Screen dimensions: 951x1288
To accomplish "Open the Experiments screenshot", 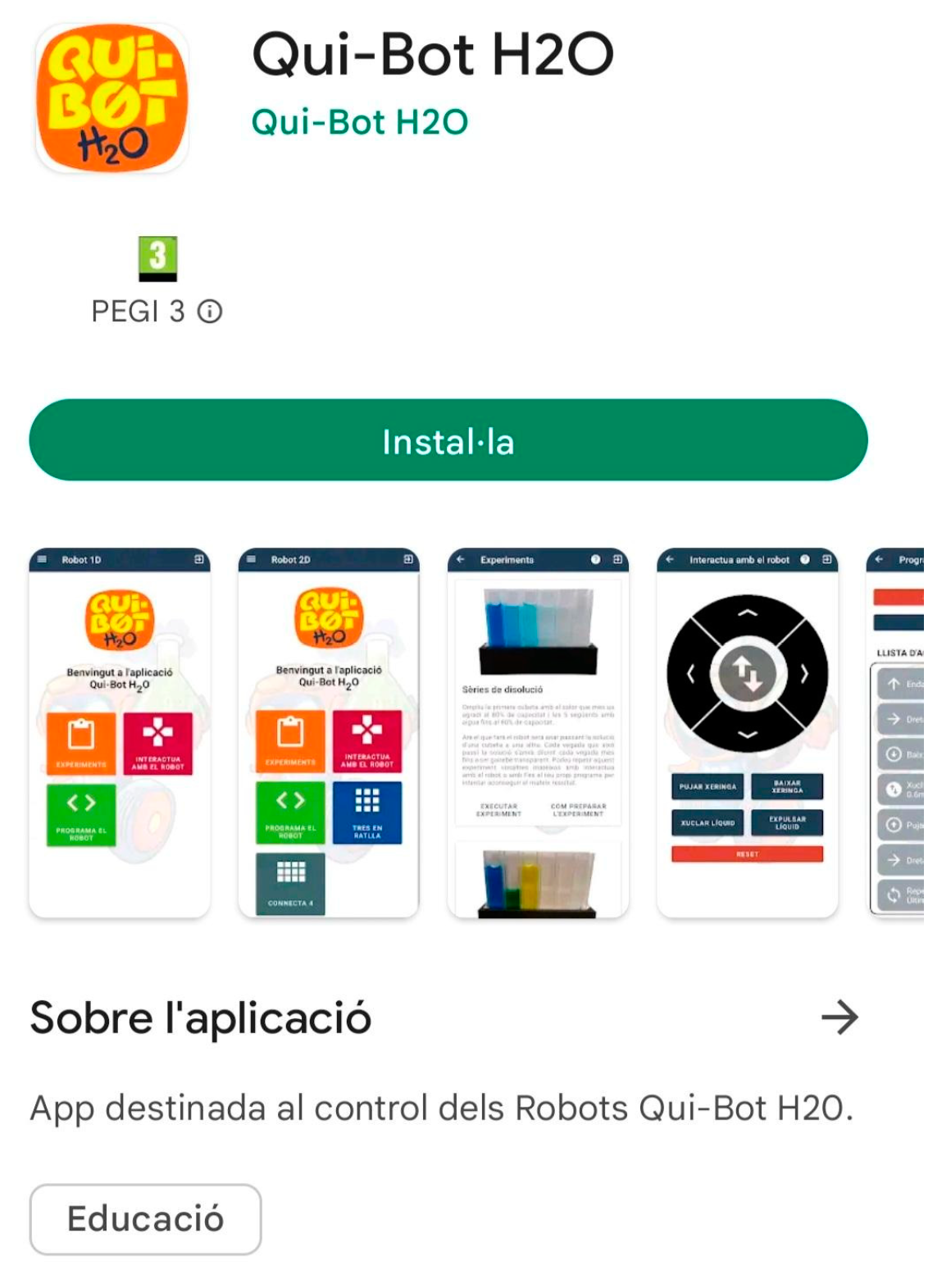I will tap(538, 732).
